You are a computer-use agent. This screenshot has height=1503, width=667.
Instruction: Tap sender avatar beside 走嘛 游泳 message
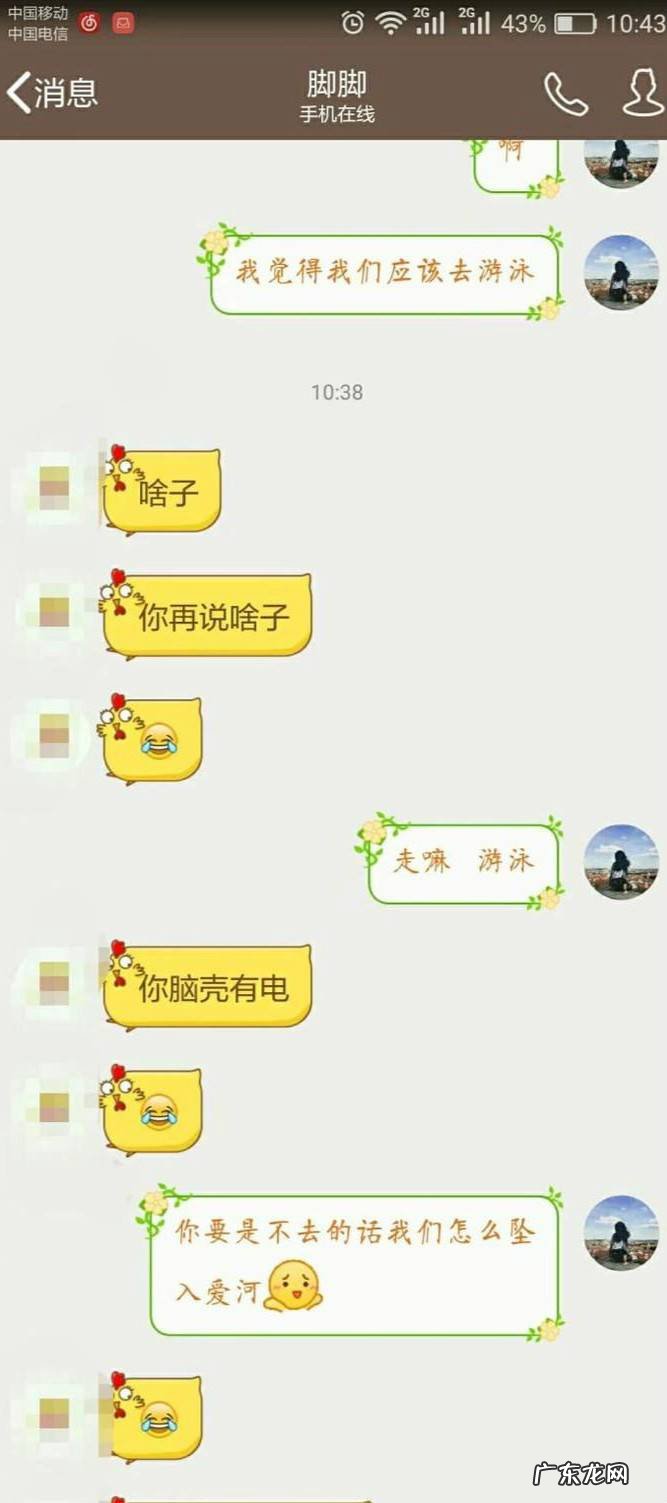[621, 861]
